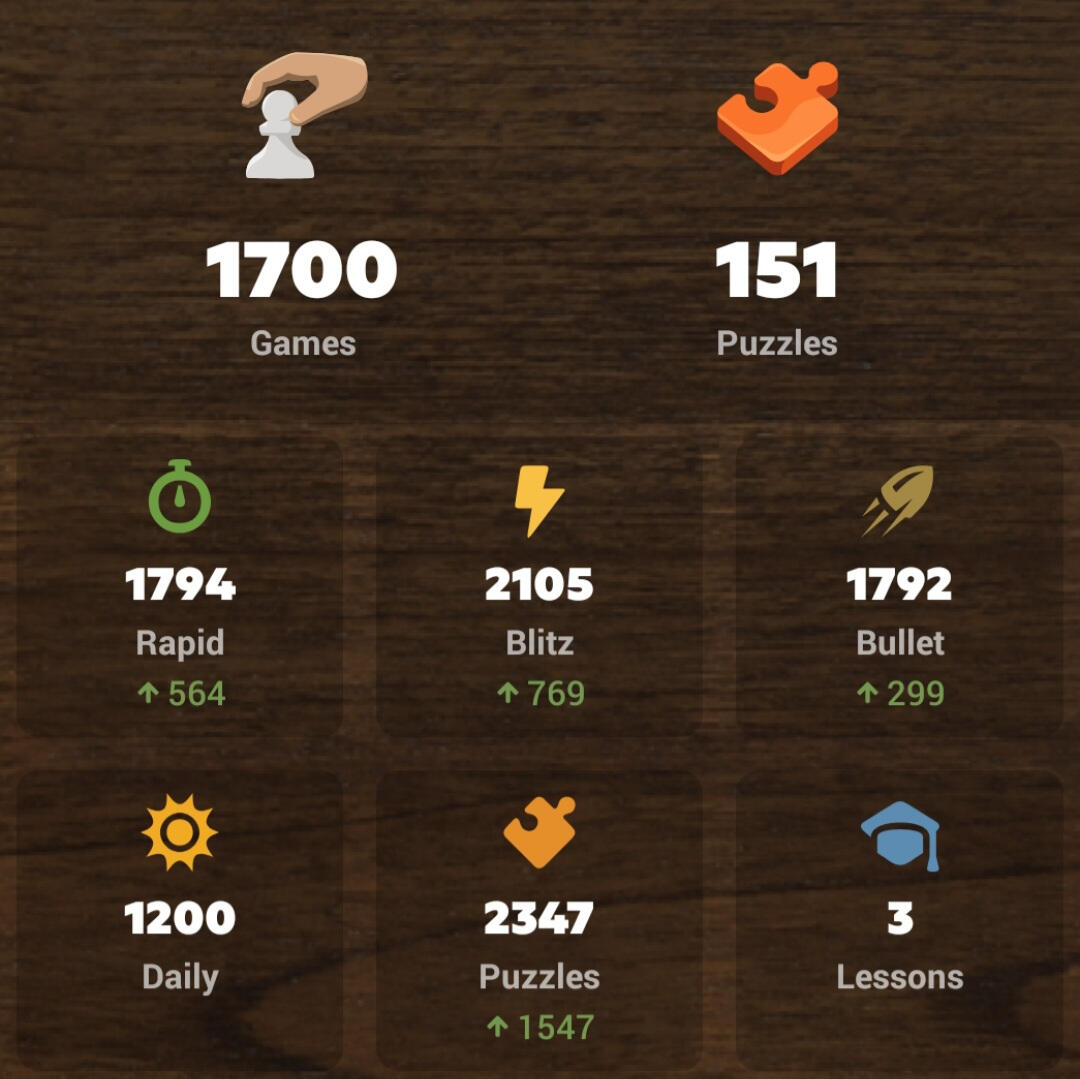Open the Puzzles rating card showing 2347
The height and width of the screenshot is (1079, 1080).
pyautogui.click(x=539, y=920)
